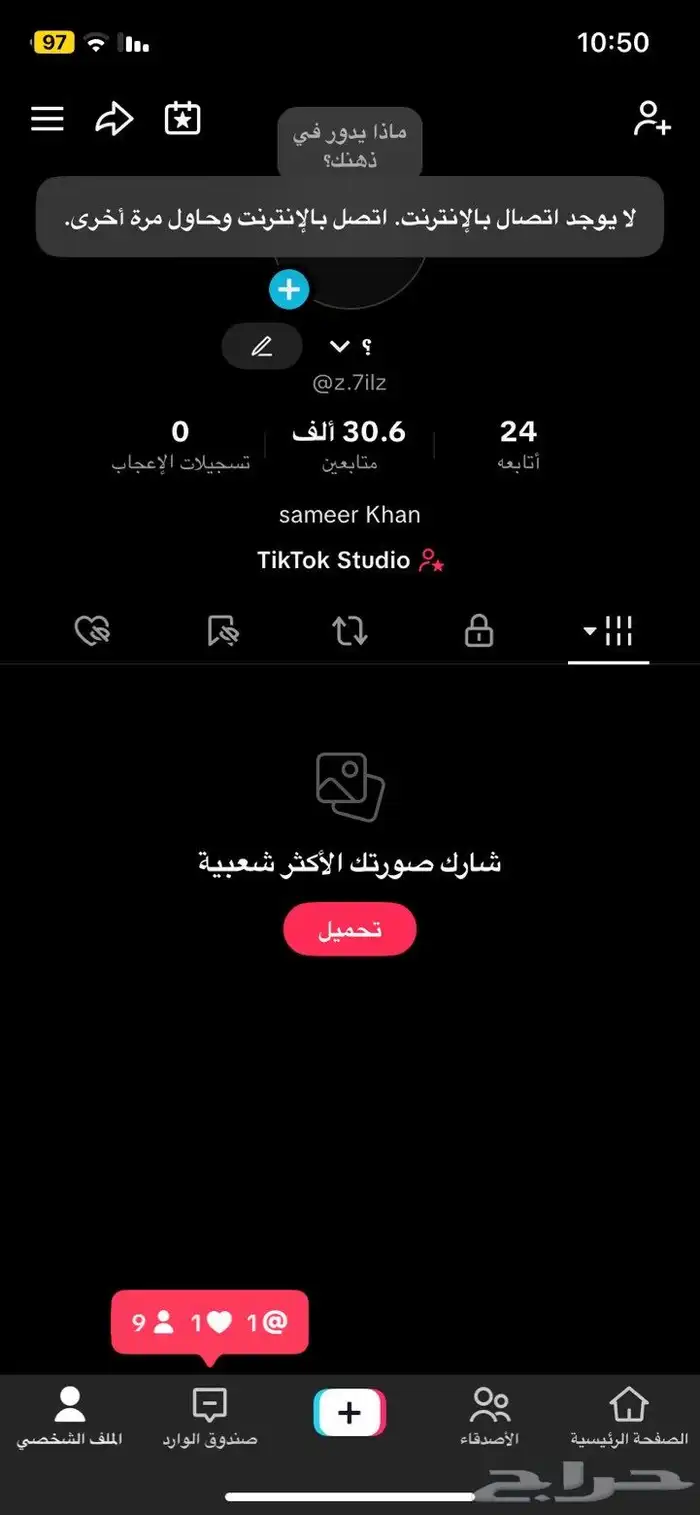Edit profile using the pencil button
This screenshot has height=1515, width=700.
262,346
